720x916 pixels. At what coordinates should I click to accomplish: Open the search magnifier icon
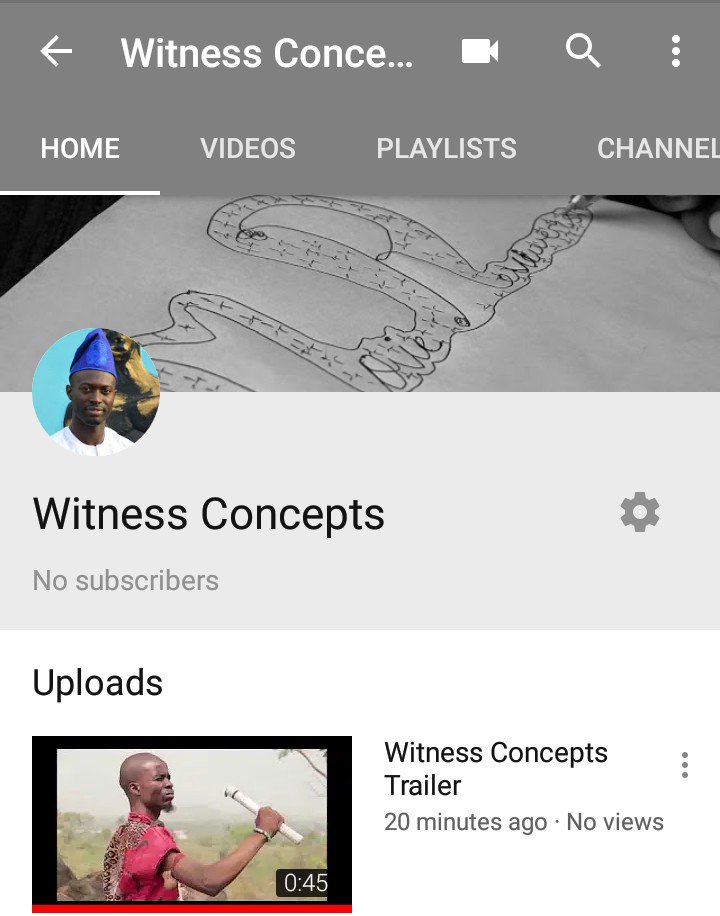tap(583, 50)
